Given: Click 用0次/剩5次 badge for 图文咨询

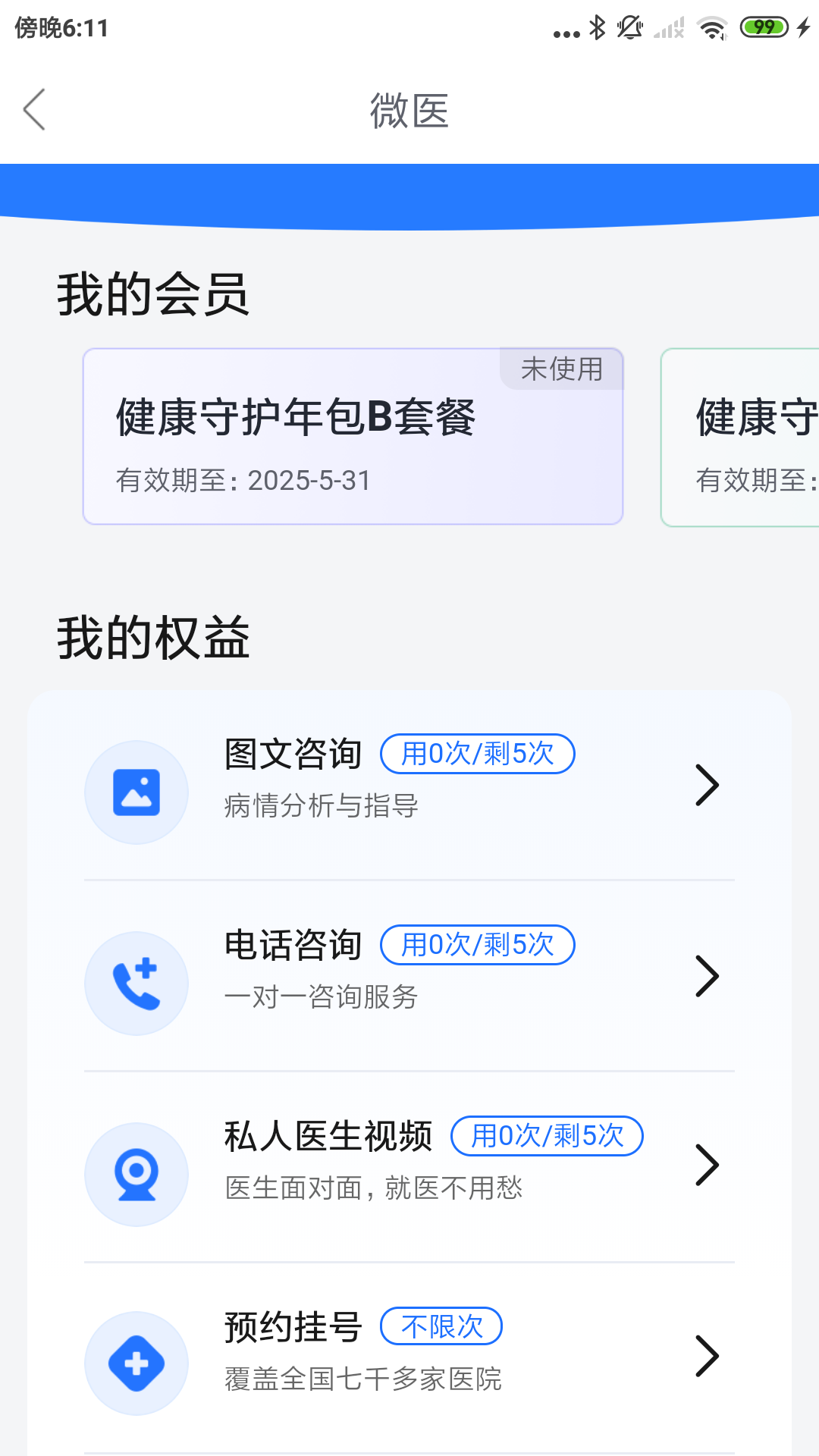Looking at the screenshot, I should [477, 754].
